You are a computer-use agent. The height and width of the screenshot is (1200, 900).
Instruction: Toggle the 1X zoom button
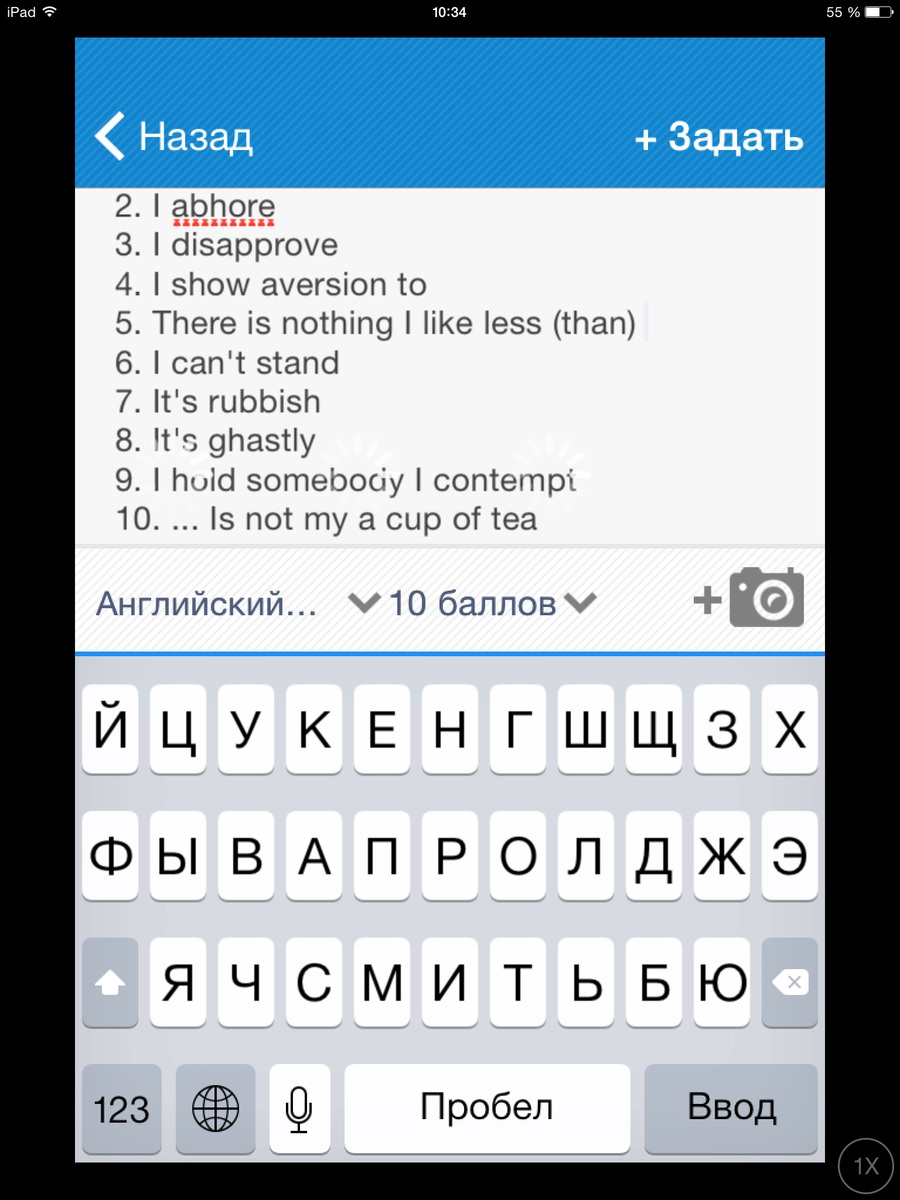865,1165
